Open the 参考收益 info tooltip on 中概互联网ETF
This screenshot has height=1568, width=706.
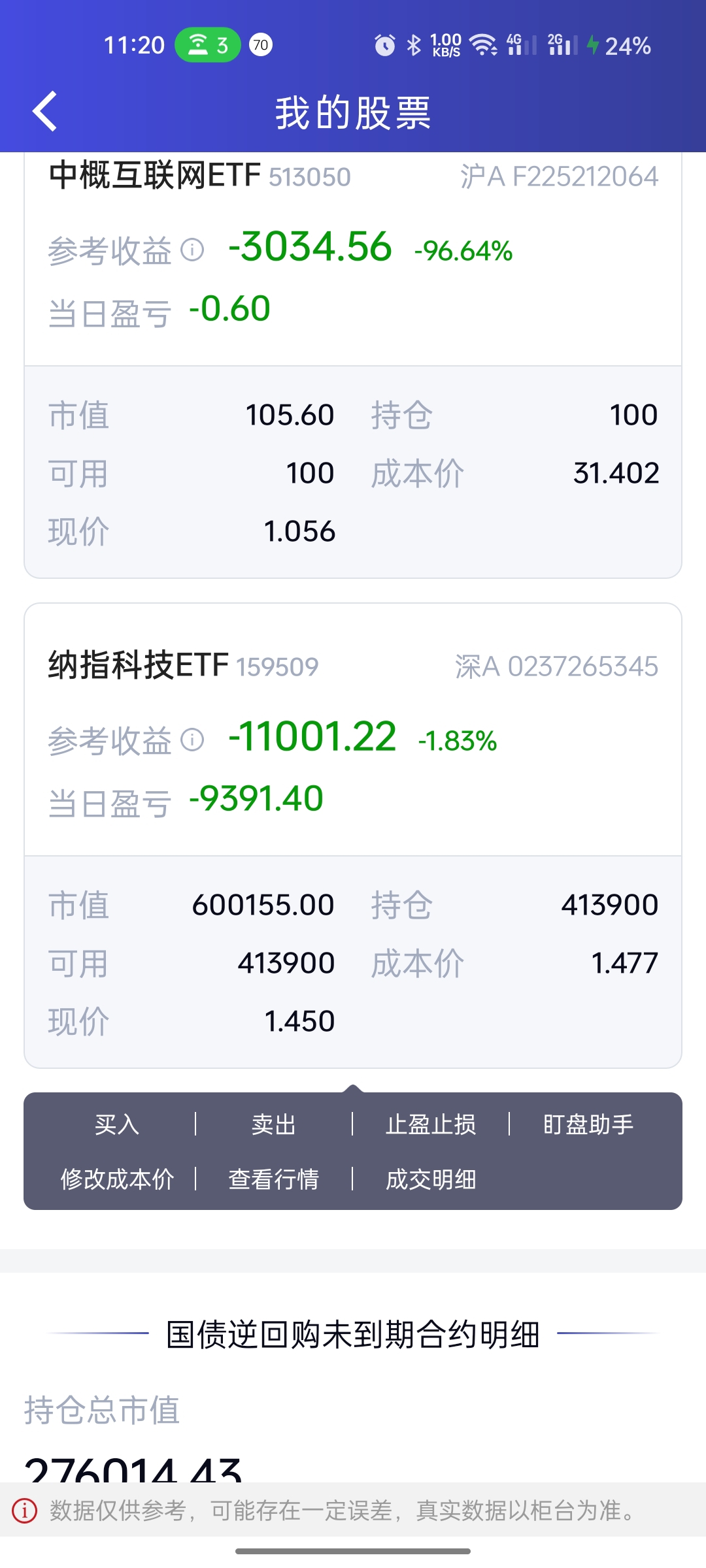click(x=191, y=249)
